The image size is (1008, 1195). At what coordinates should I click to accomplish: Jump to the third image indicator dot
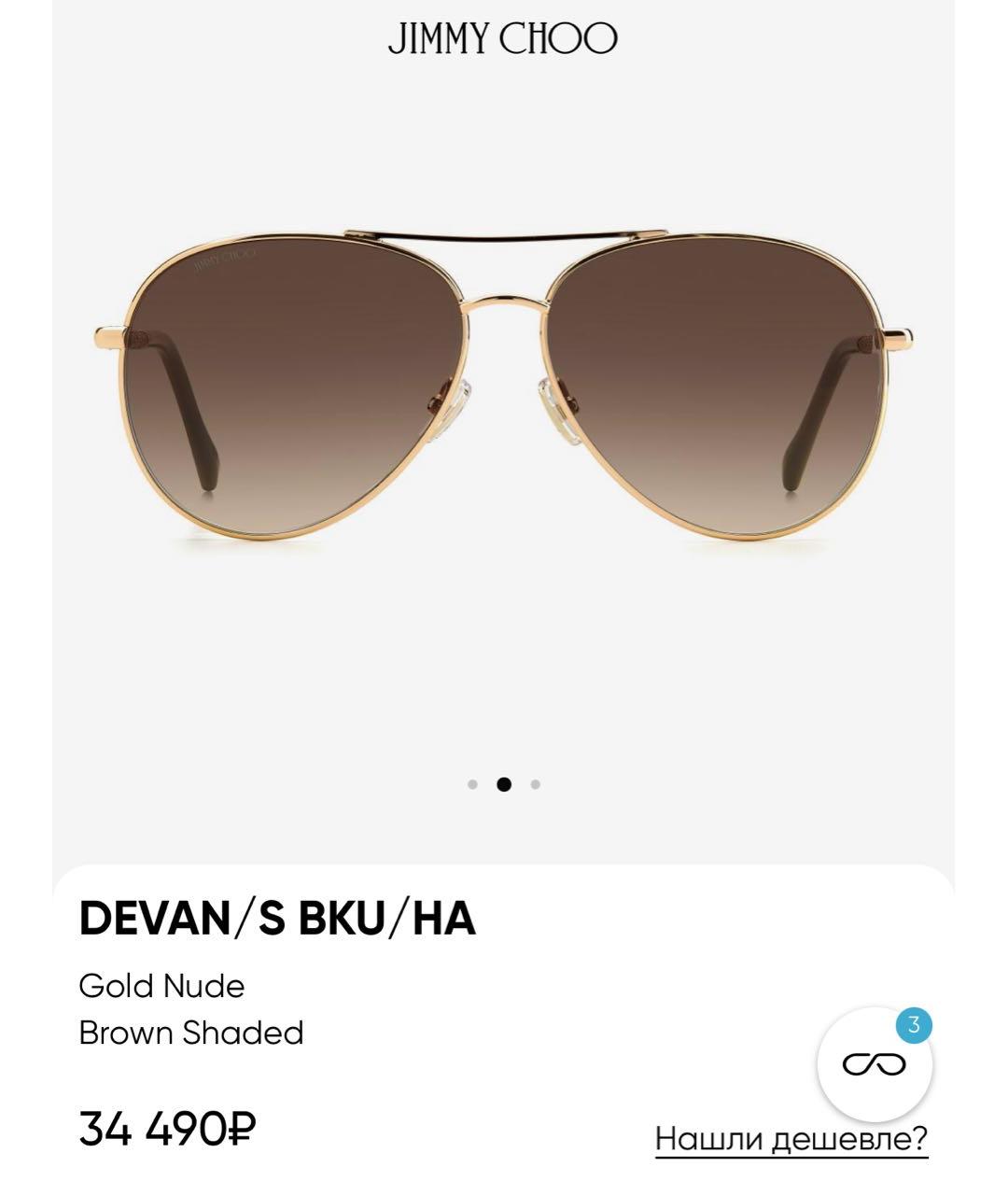[x=535, y=784]
